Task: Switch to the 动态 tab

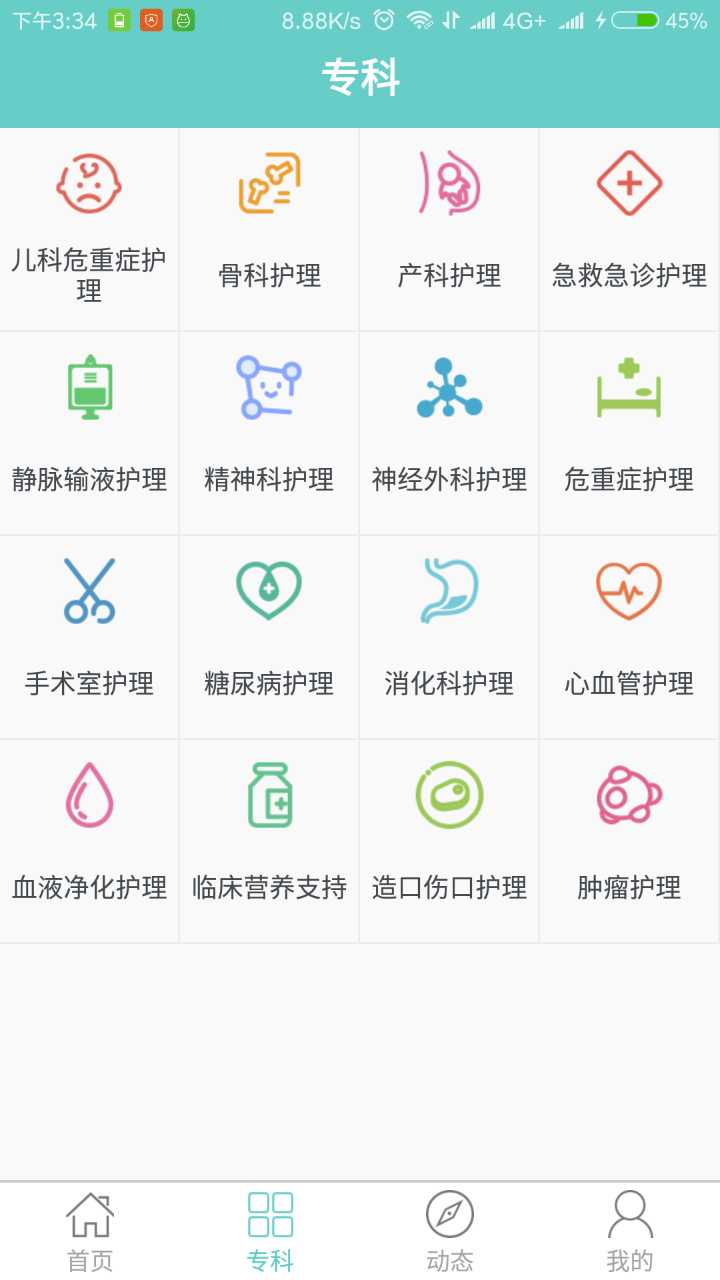Action: [x=450, y=1232]
